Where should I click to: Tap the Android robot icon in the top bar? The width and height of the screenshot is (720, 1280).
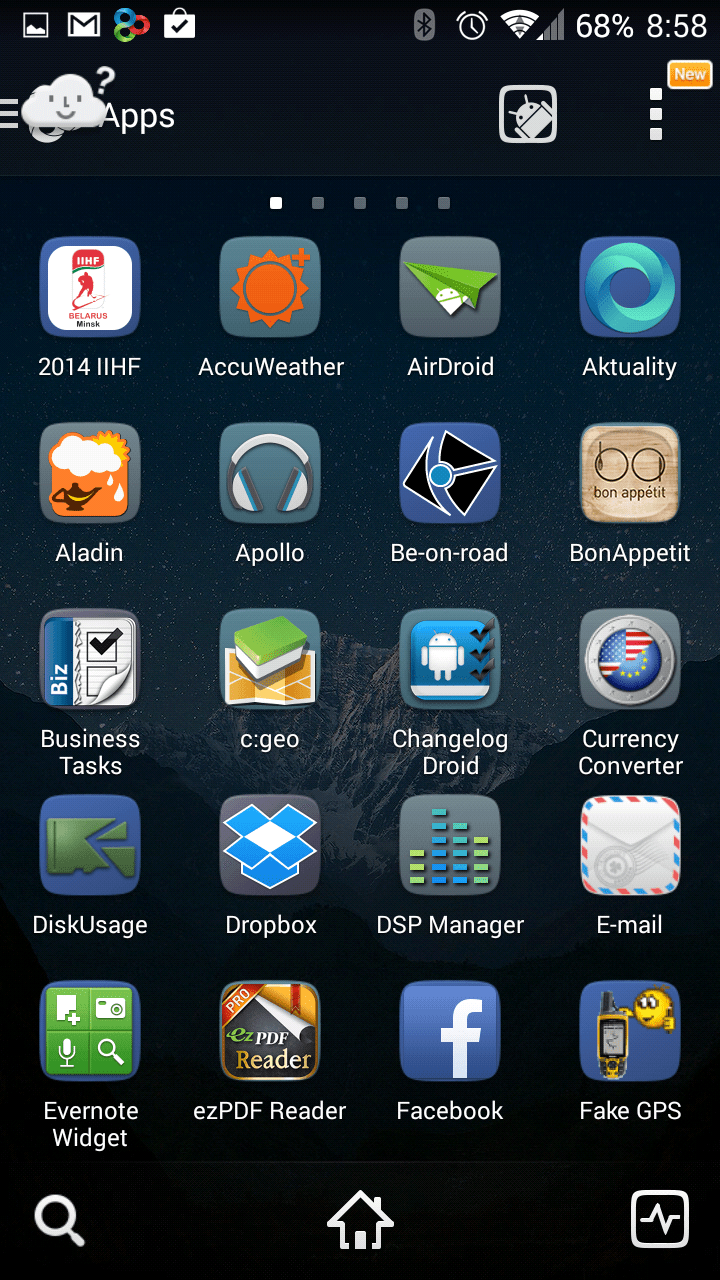coord(528,114)
